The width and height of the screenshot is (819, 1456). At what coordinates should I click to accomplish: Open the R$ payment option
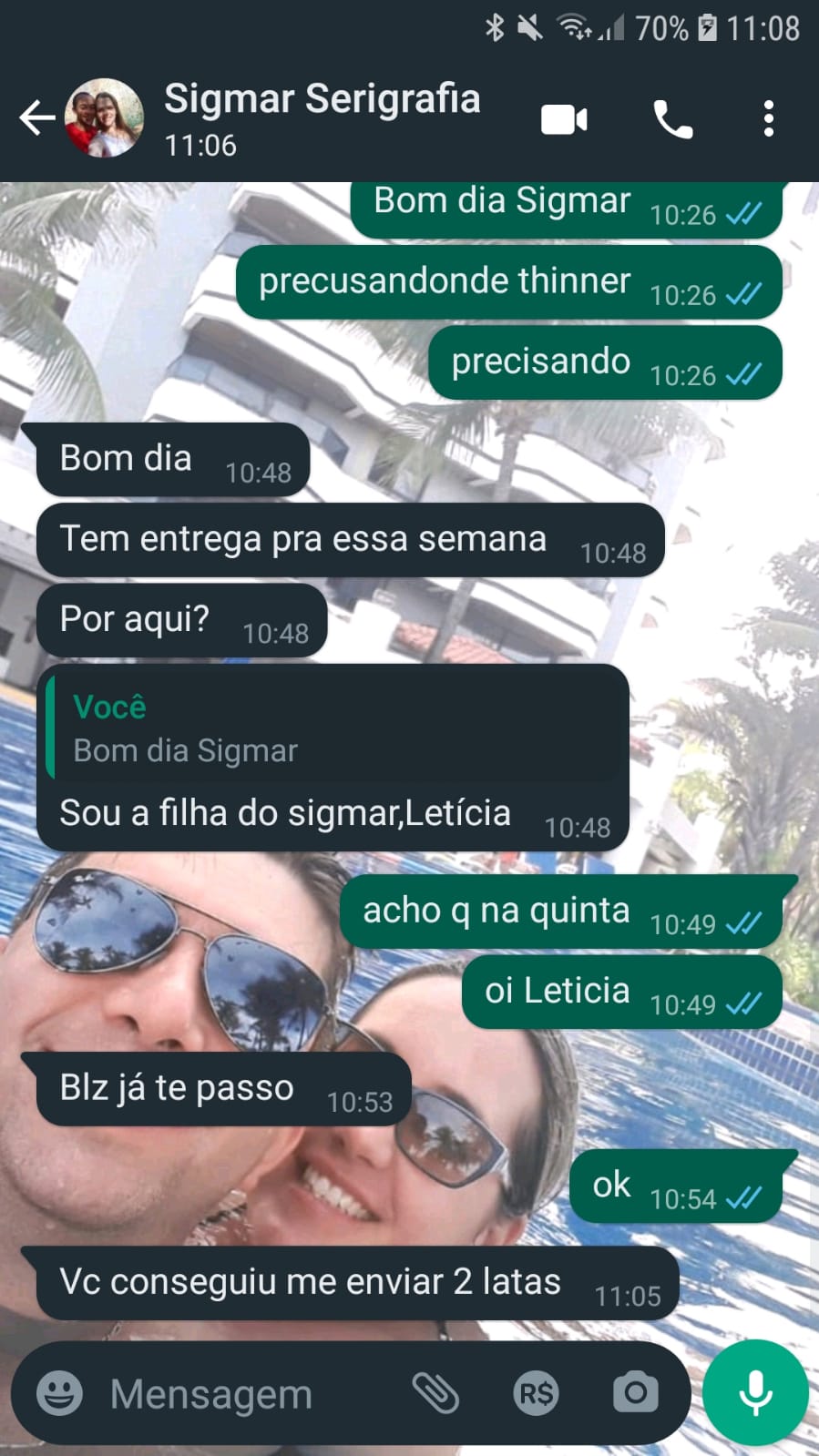[536, 1393]
